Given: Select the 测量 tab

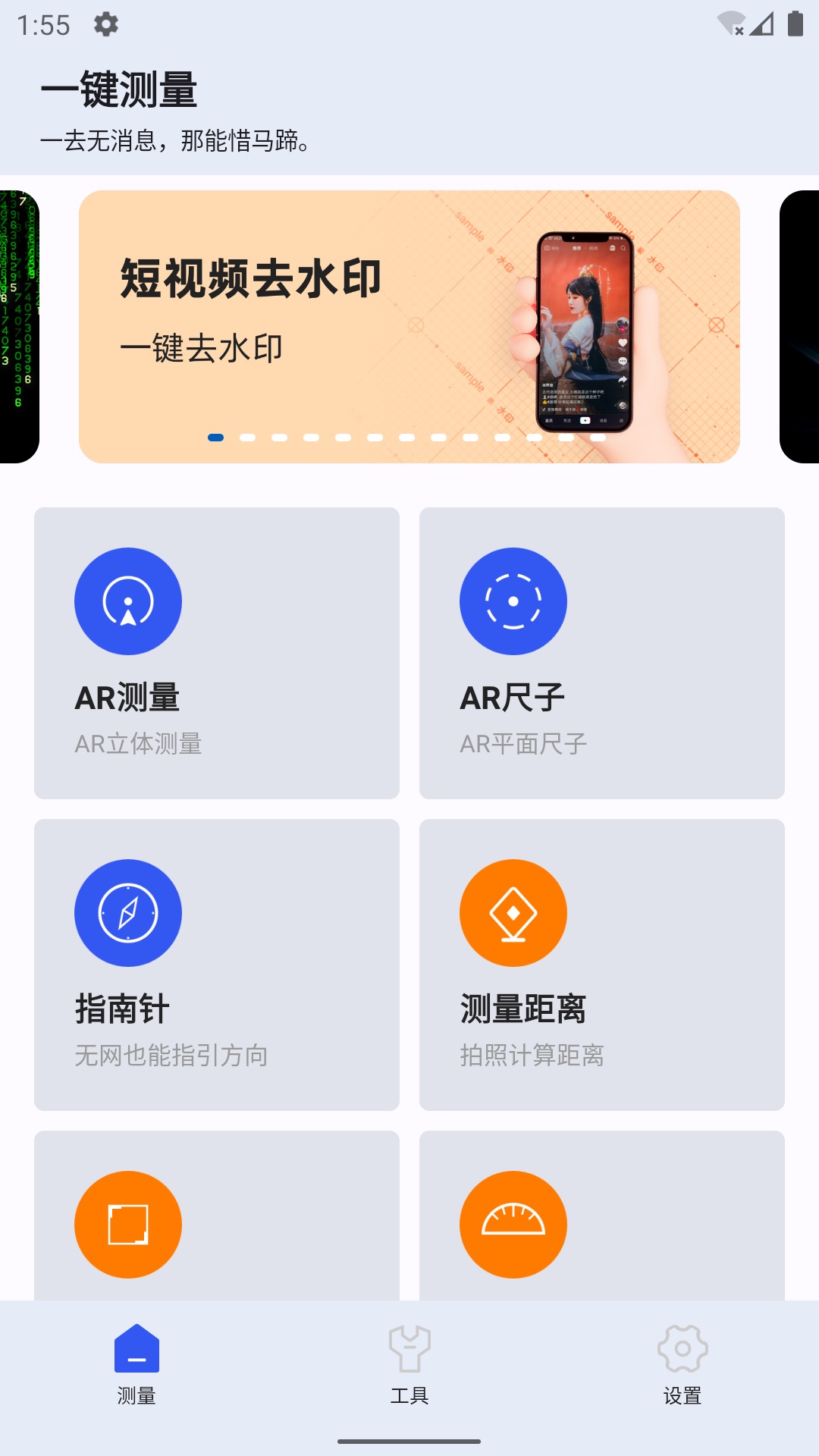Looking at the screenshot, I should pyautogui.click(x=136, y=1365).
